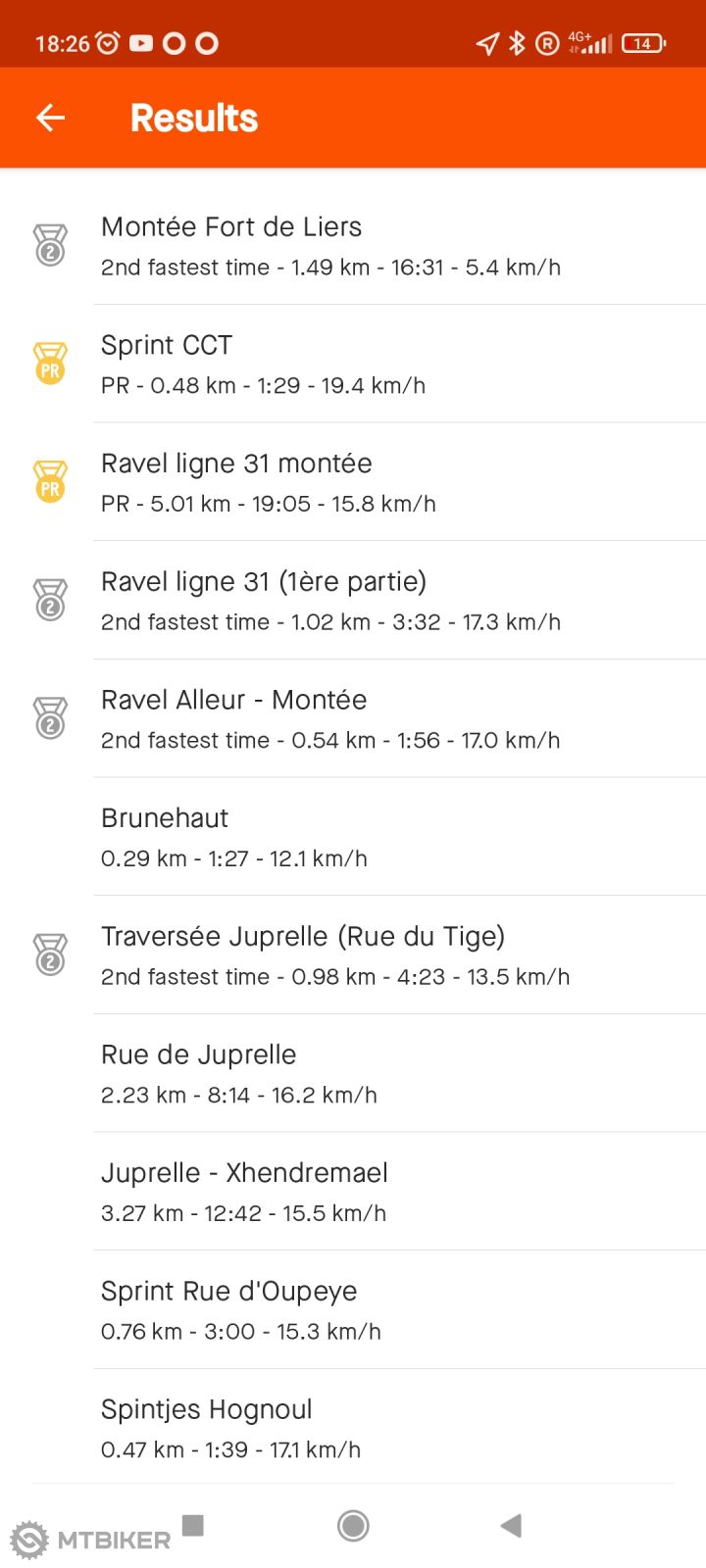The height and width of the screenshot is (1568, 706).
Task: Tap the system back triangle
Action: 510,1525
